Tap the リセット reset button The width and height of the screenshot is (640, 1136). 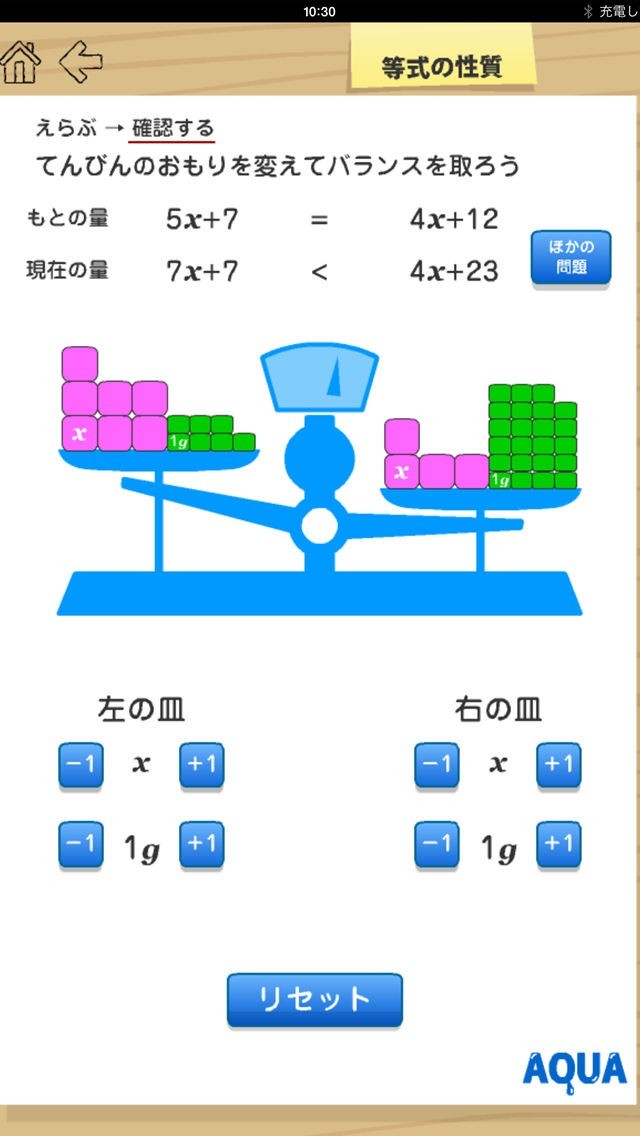tap(314, 999)
